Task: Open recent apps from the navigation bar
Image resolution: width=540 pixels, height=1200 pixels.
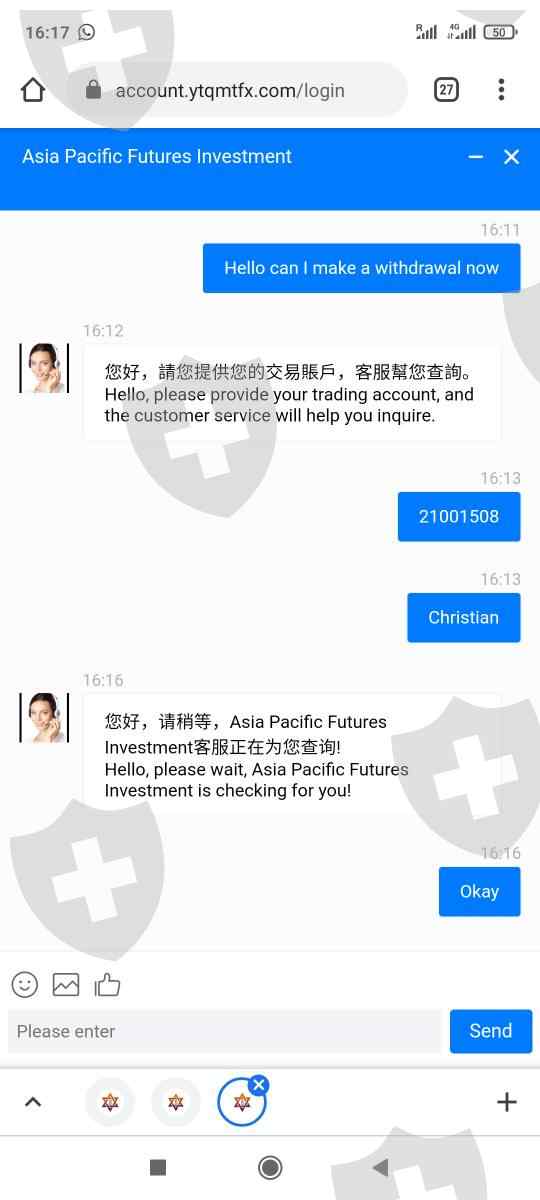Action: point(157,1167)
